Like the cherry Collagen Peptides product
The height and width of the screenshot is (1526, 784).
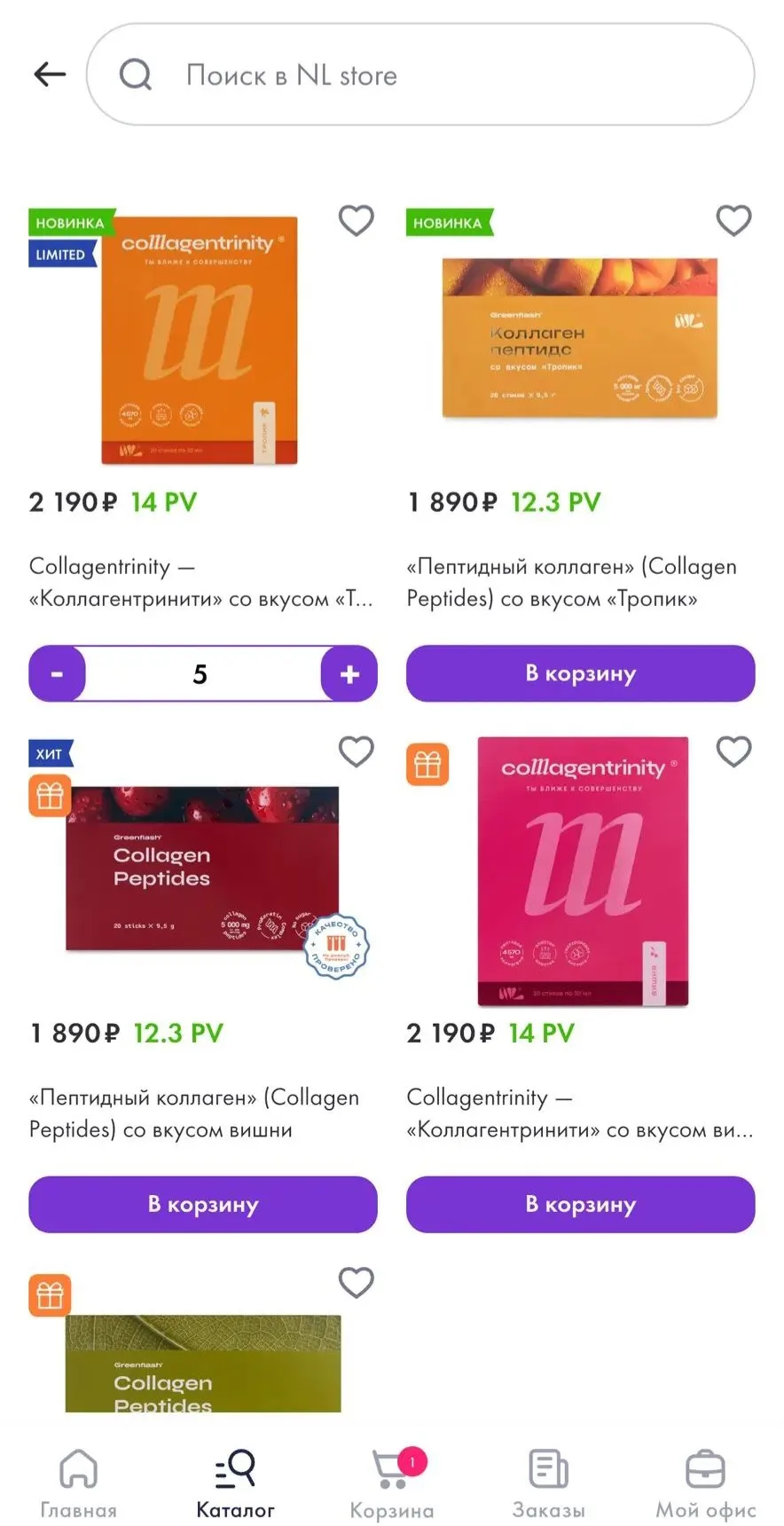tap(357, 751)
